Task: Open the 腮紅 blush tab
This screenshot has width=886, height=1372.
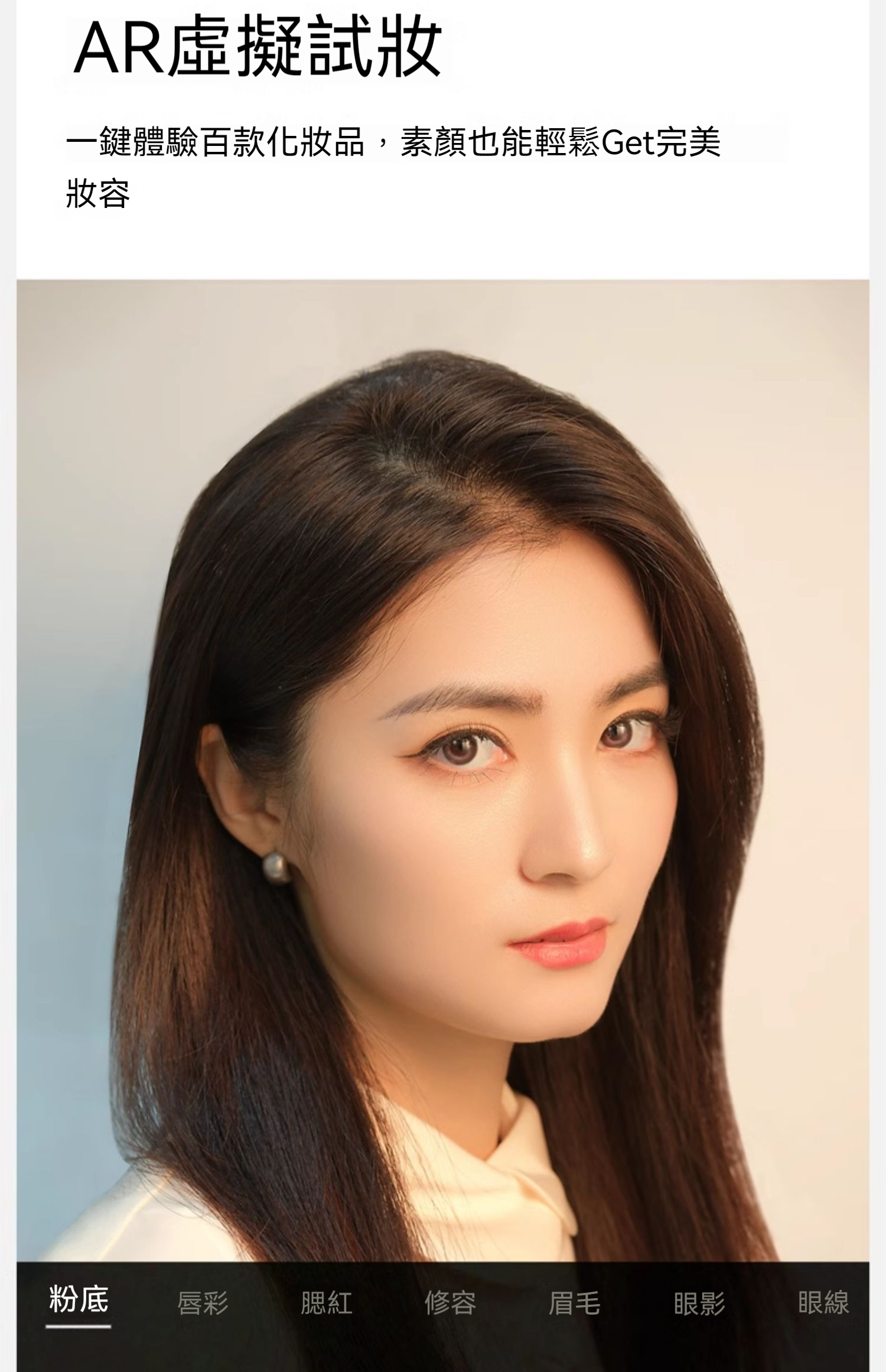Action: [327, 1303]
